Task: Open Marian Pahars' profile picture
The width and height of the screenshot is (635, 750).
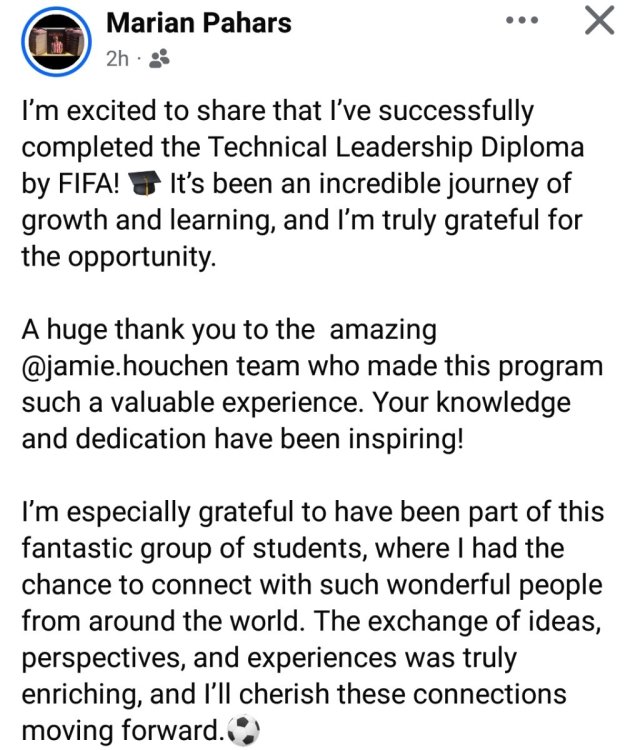Action: [55, 38]
